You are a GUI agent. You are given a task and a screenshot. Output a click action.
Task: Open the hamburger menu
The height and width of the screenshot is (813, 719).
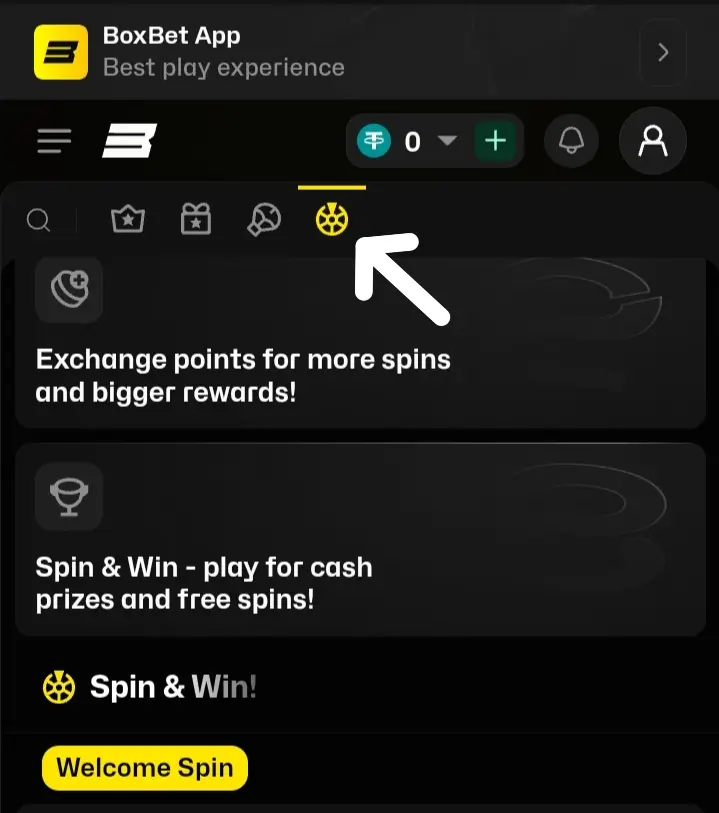coord(54,141)
